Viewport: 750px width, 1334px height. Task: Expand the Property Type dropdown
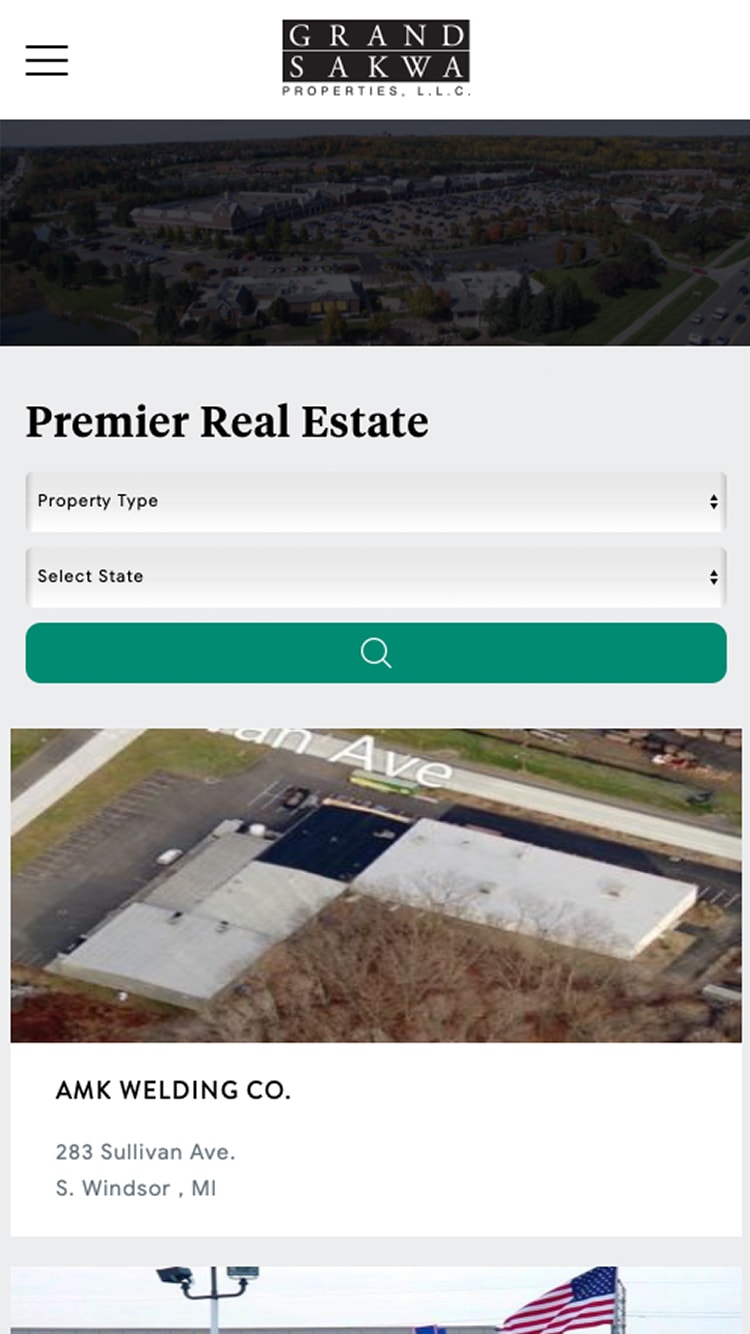pos(376,502)
